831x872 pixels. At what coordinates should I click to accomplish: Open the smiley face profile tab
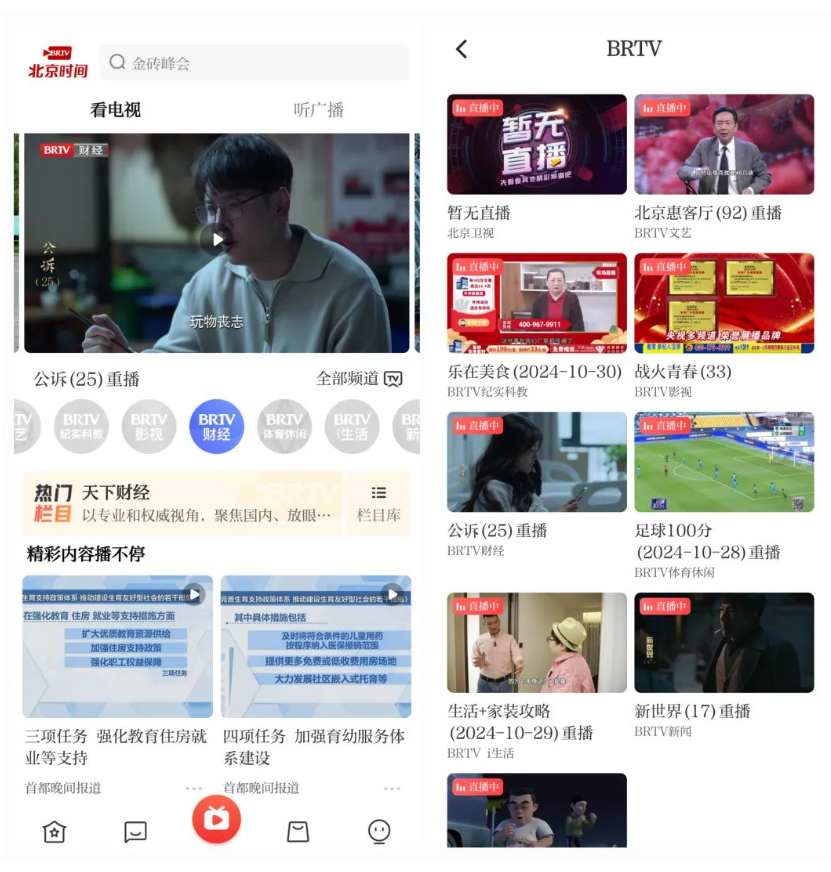[x=379, y=831]
